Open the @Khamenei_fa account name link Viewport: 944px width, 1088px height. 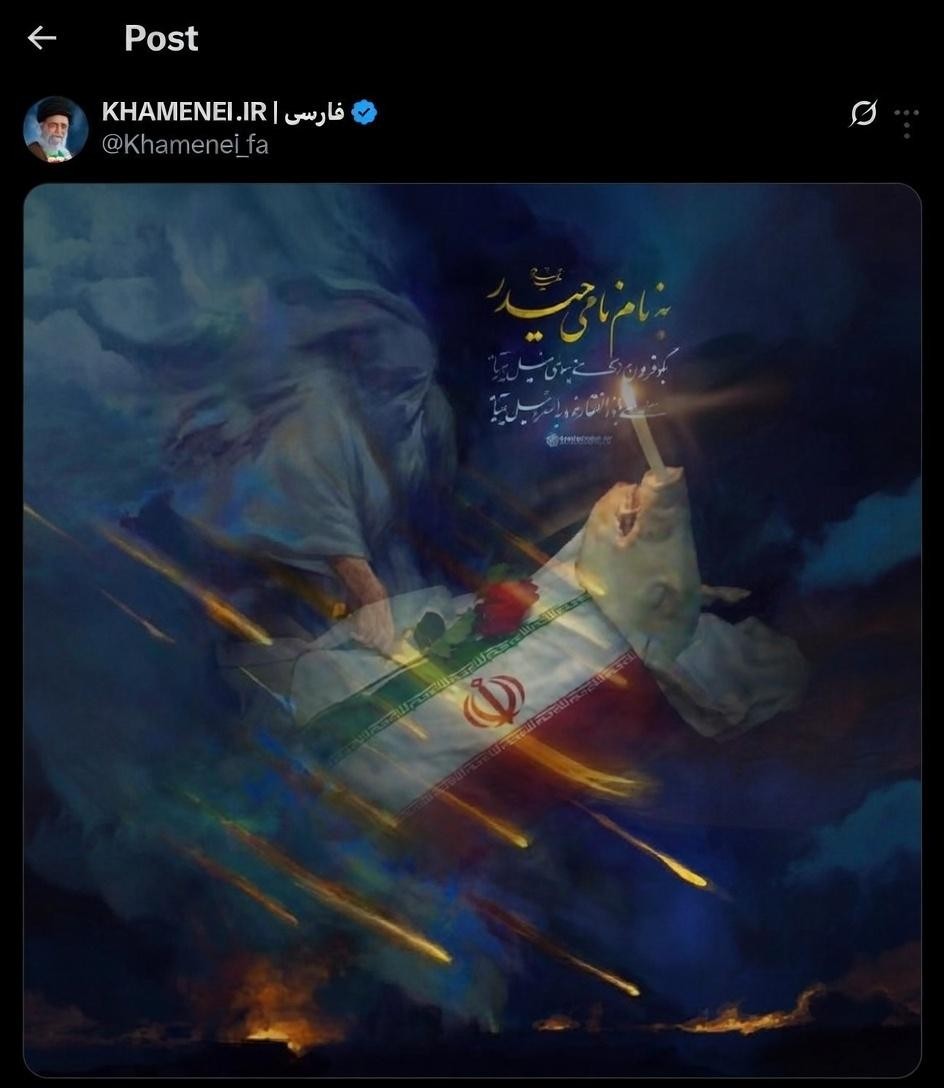pyautogui.click(x=185, y=145)
